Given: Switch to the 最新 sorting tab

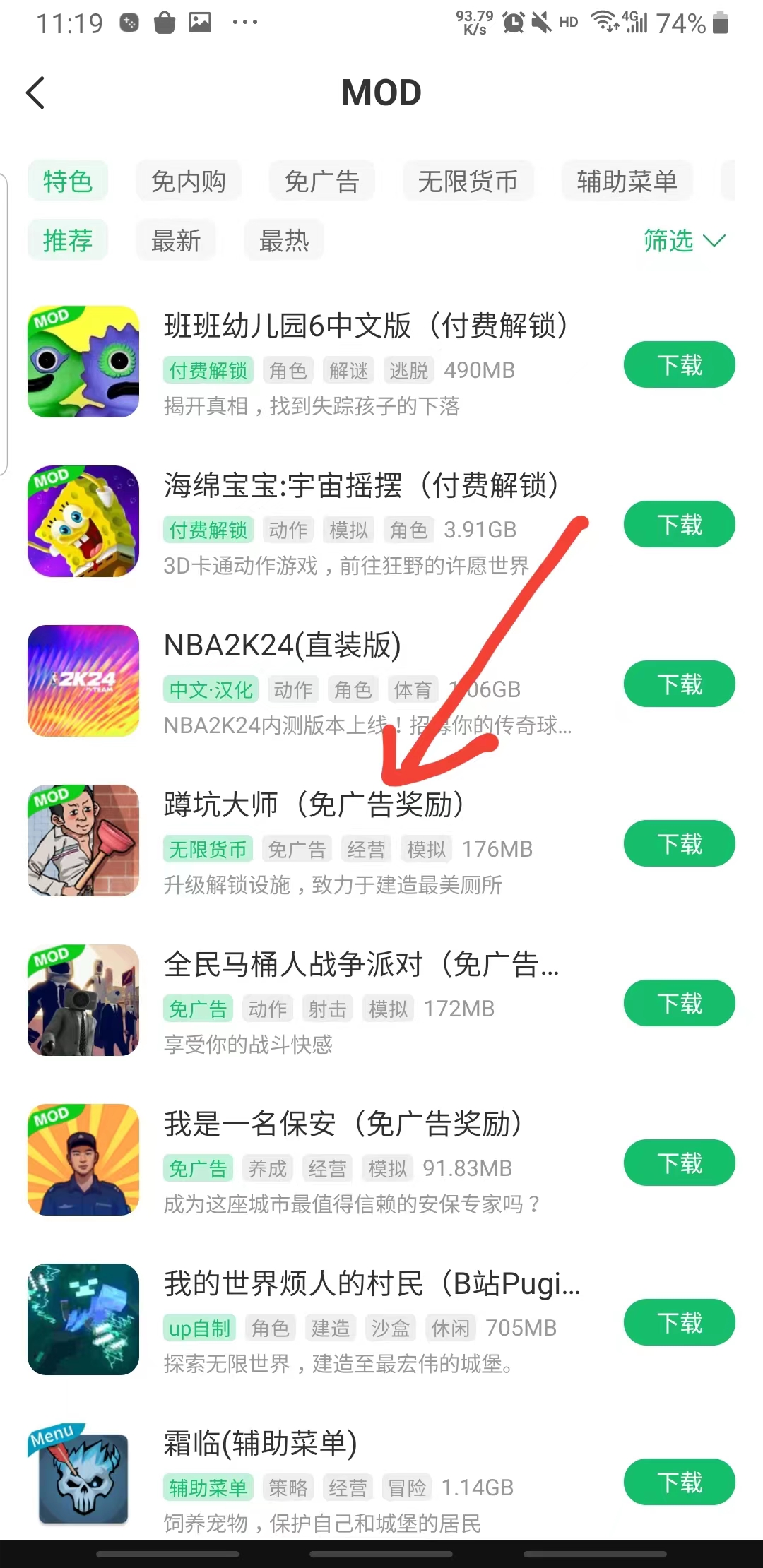Looking at the screenshot, I should click(175, 240).
